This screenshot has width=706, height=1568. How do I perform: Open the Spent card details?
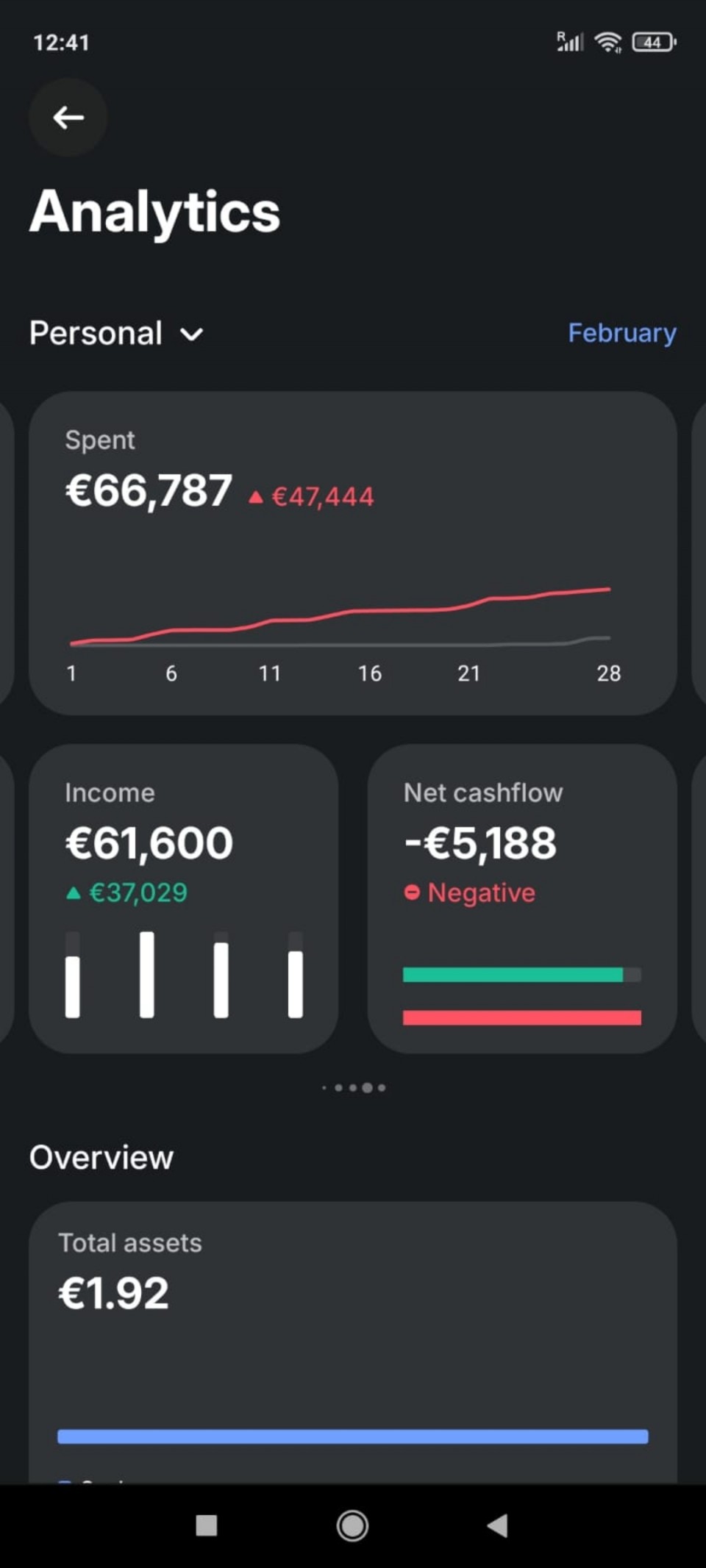point(352,553)
